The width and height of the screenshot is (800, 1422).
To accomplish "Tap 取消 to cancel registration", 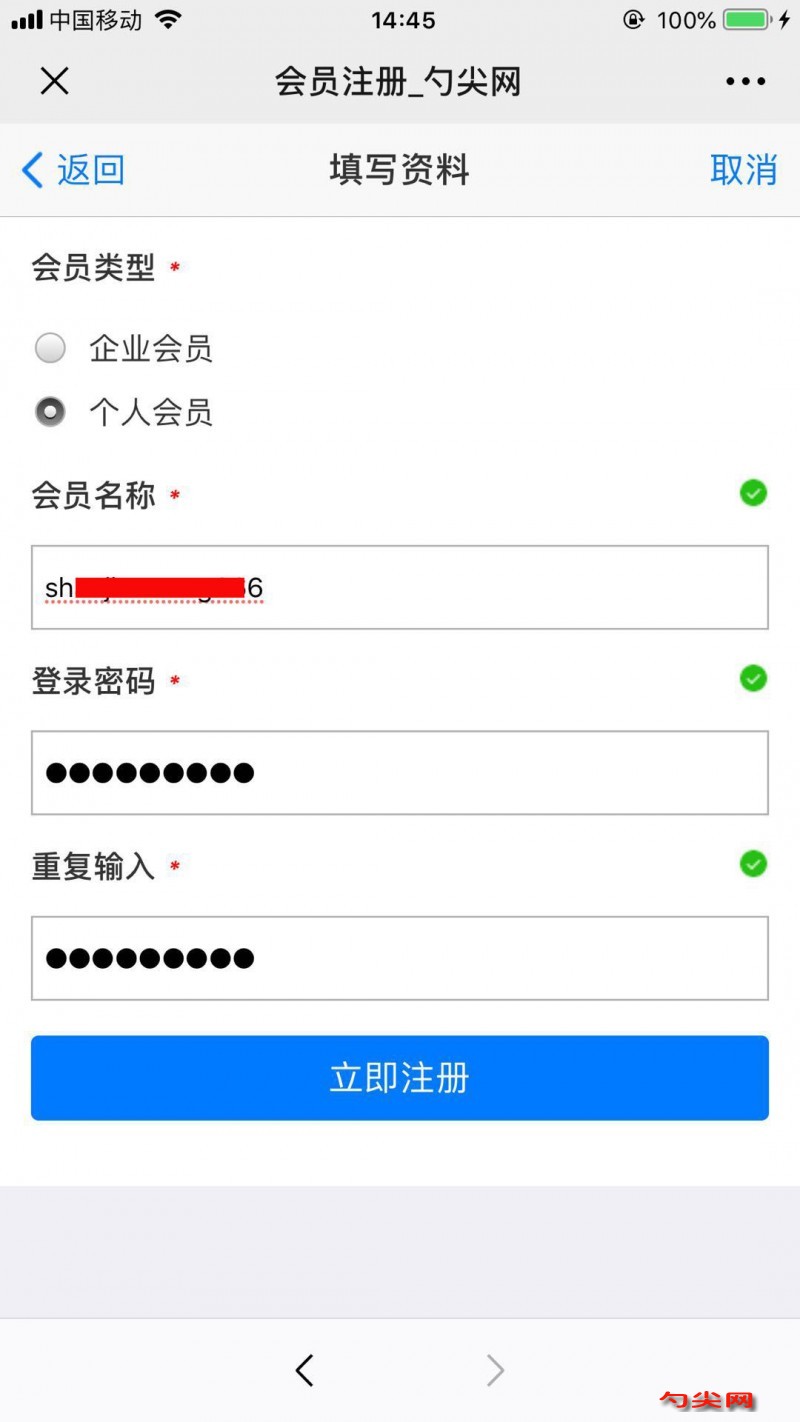I will coord(744,170).
